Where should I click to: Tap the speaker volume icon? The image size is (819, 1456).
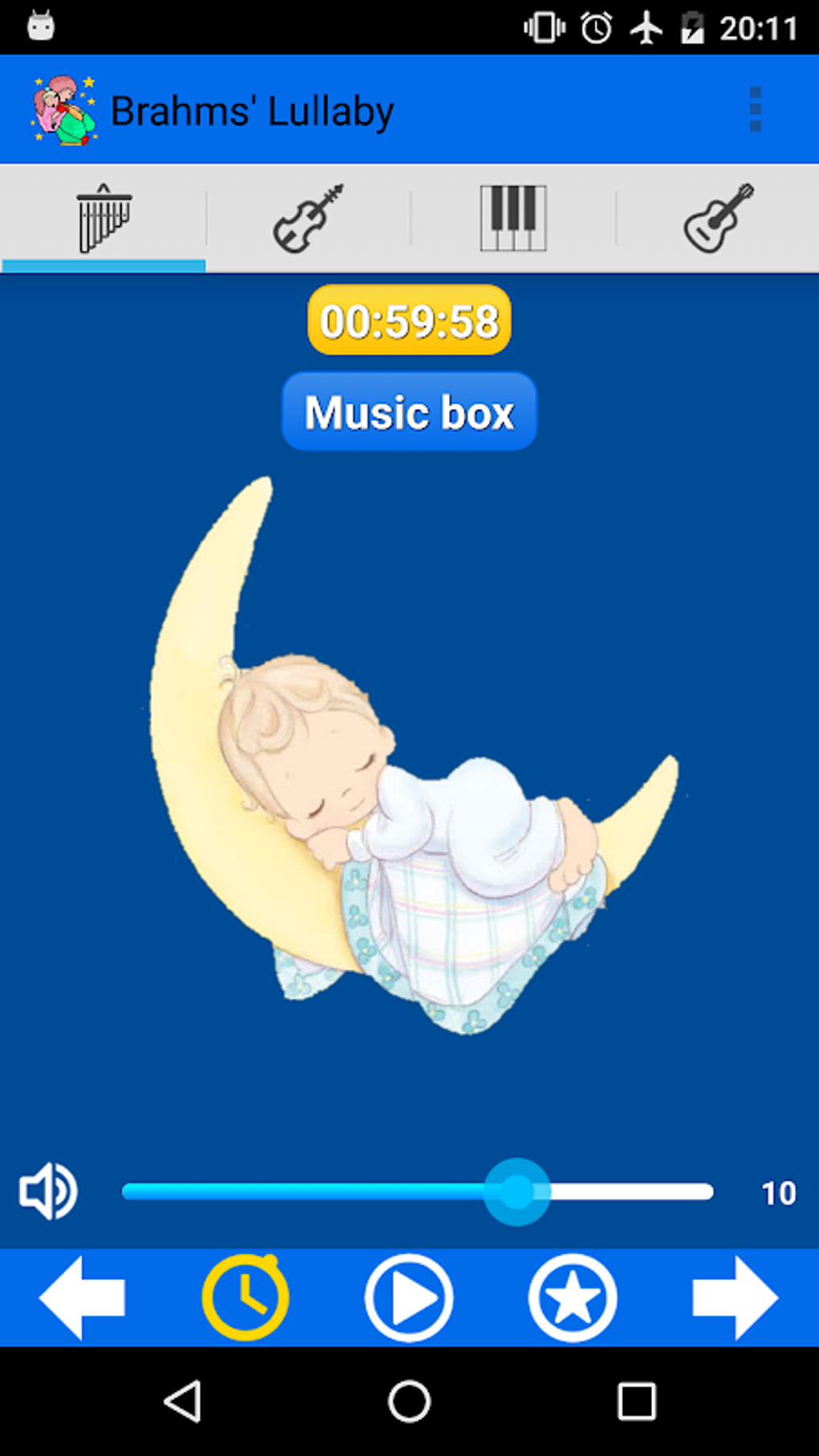(47, 1192)
